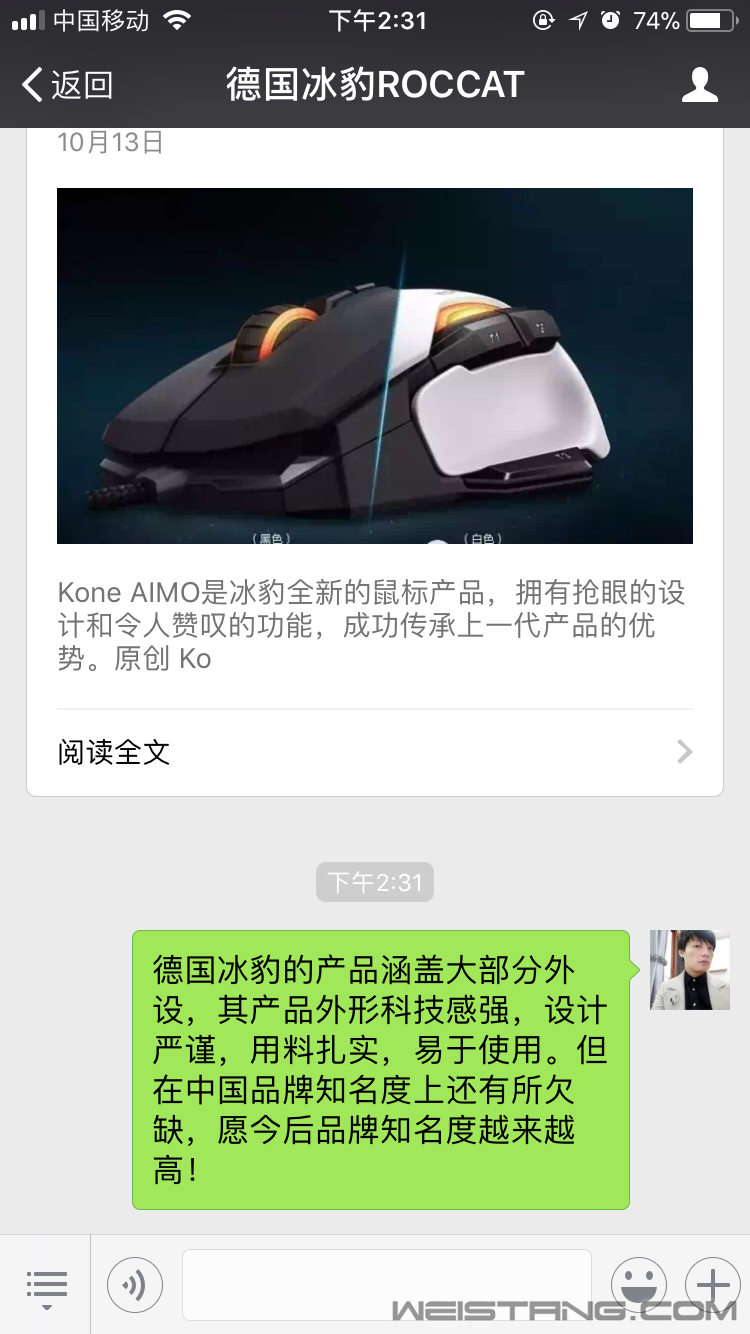Go back via 返回 button
The height and width of the screenshot is (1334, 750).
point(68,85)
